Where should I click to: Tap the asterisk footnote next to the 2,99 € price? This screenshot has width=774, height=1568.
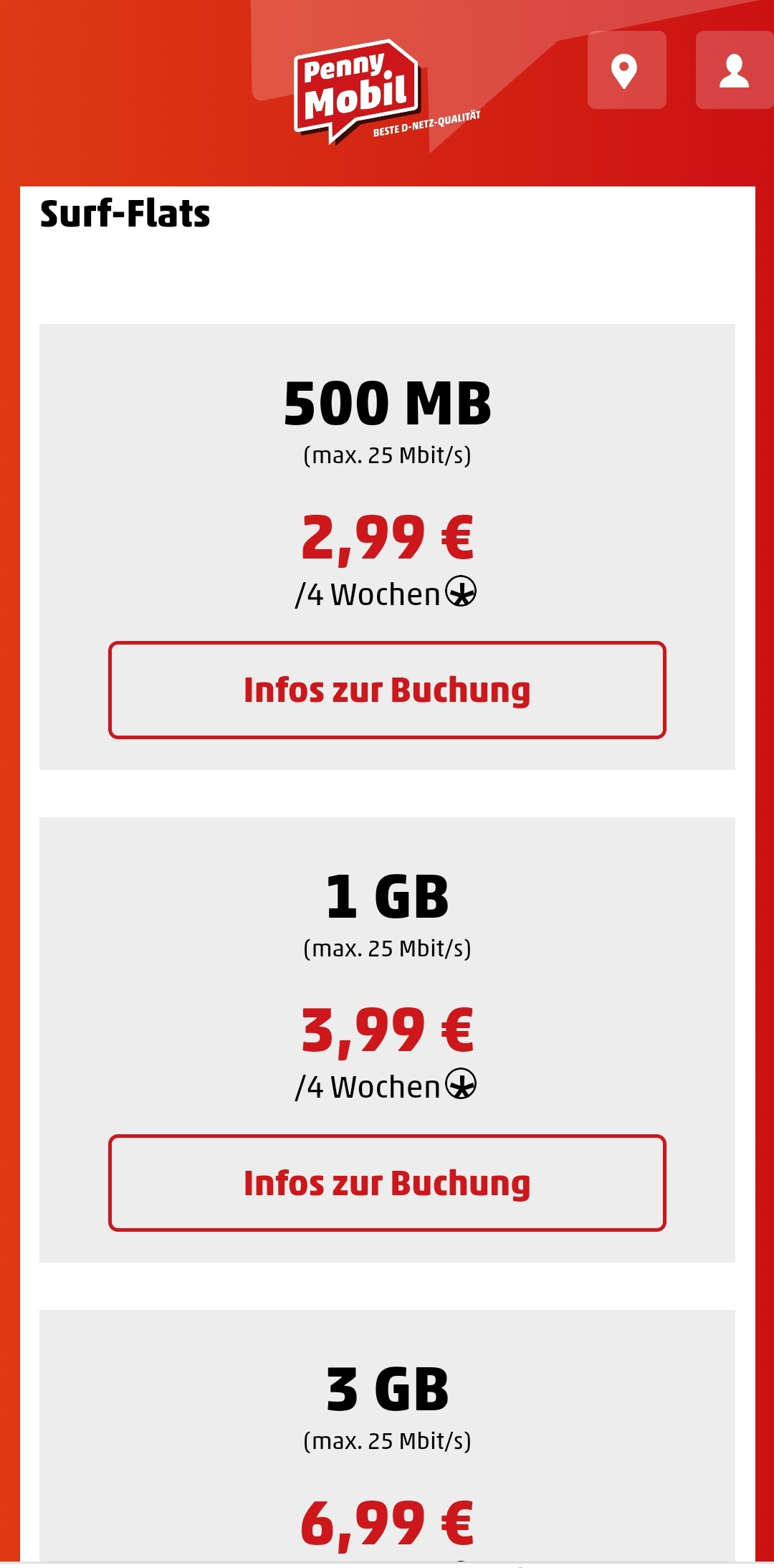click(461, 592)
